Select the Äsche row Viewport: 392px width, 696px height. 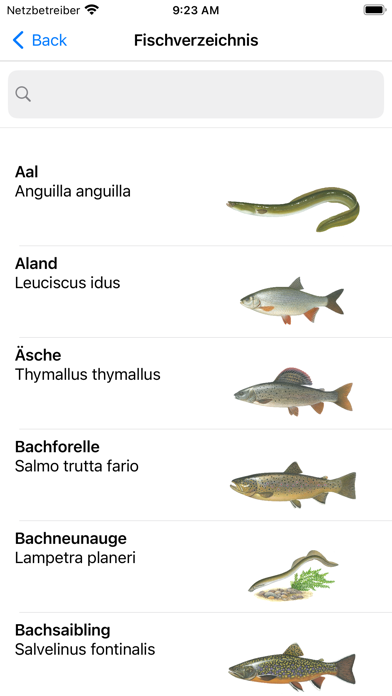pyautogui.click(x=196, y=384)
